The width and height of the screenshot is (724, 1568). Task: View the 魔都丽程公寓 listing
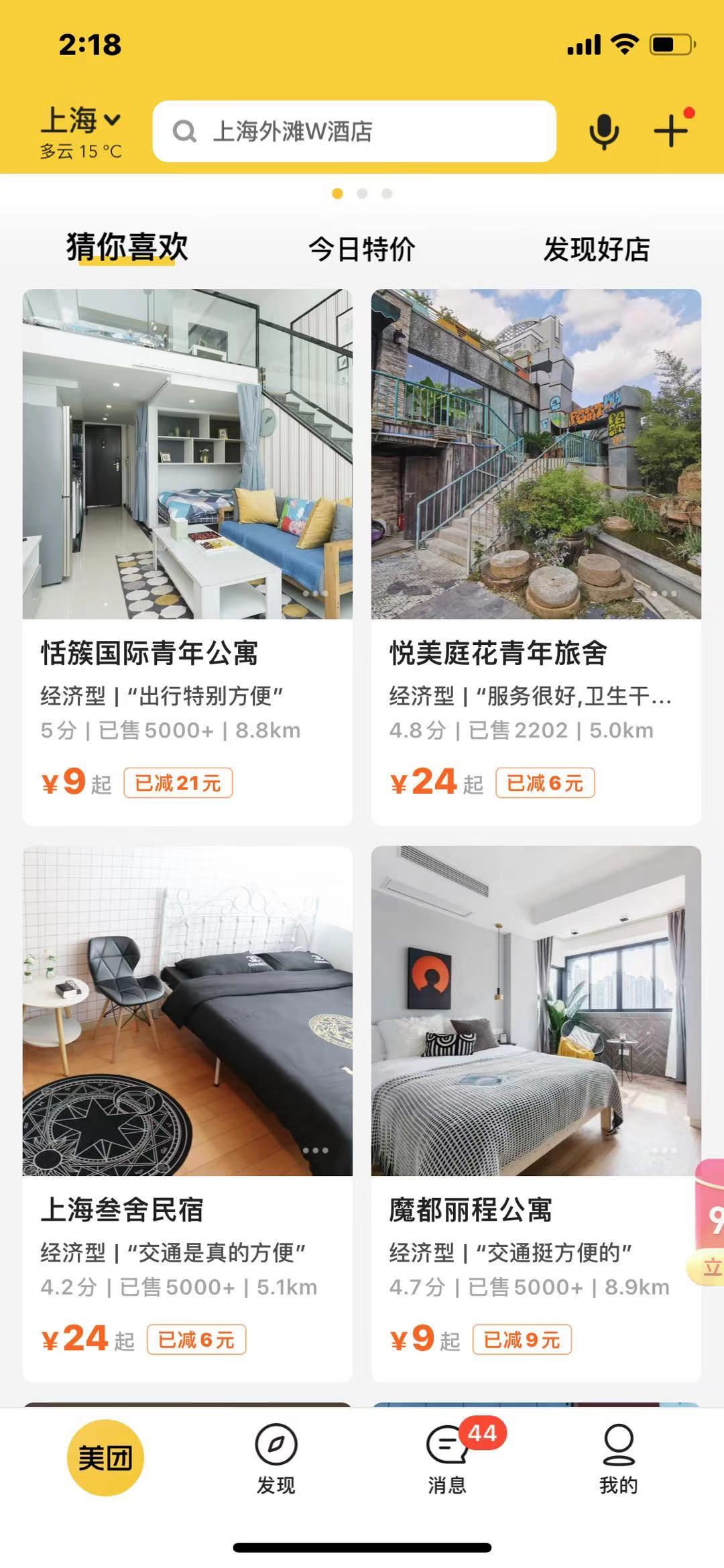tap(536, 1113)
